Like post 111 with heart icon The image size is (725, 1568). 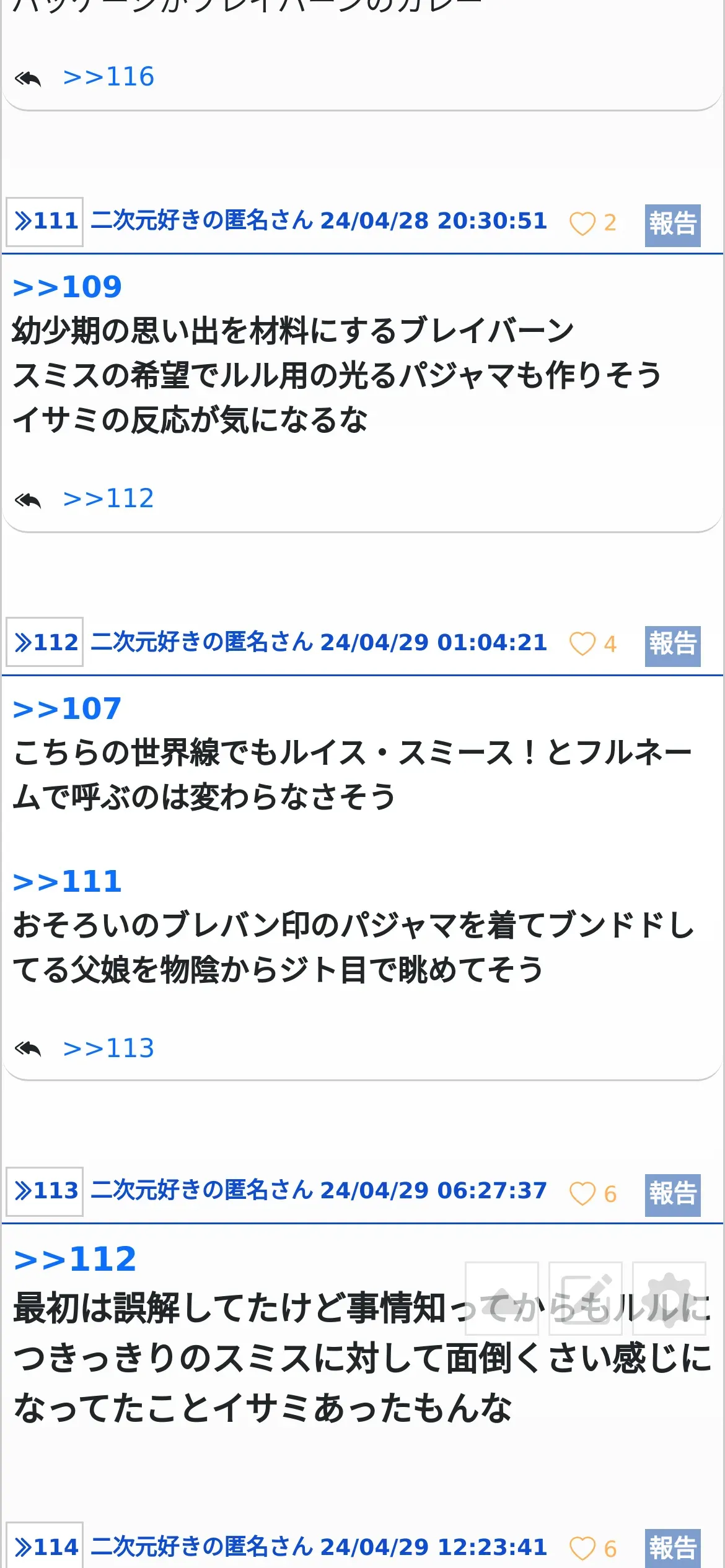(582, 223)
